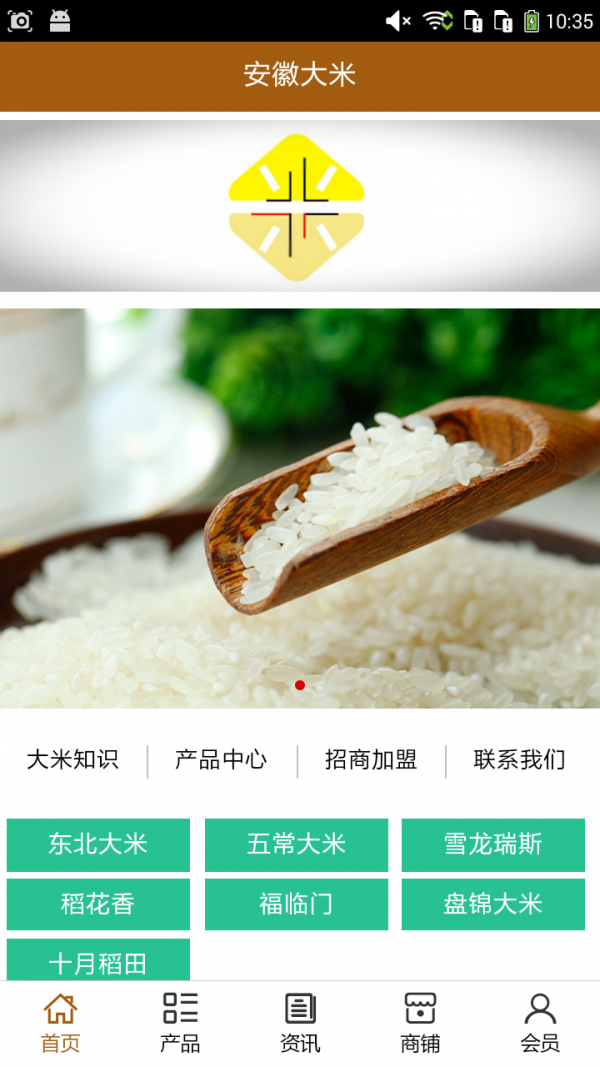The height and width of the screenshot is (1067, 600).
Task: Tap the 东北大米 category button
Action: 98,845
